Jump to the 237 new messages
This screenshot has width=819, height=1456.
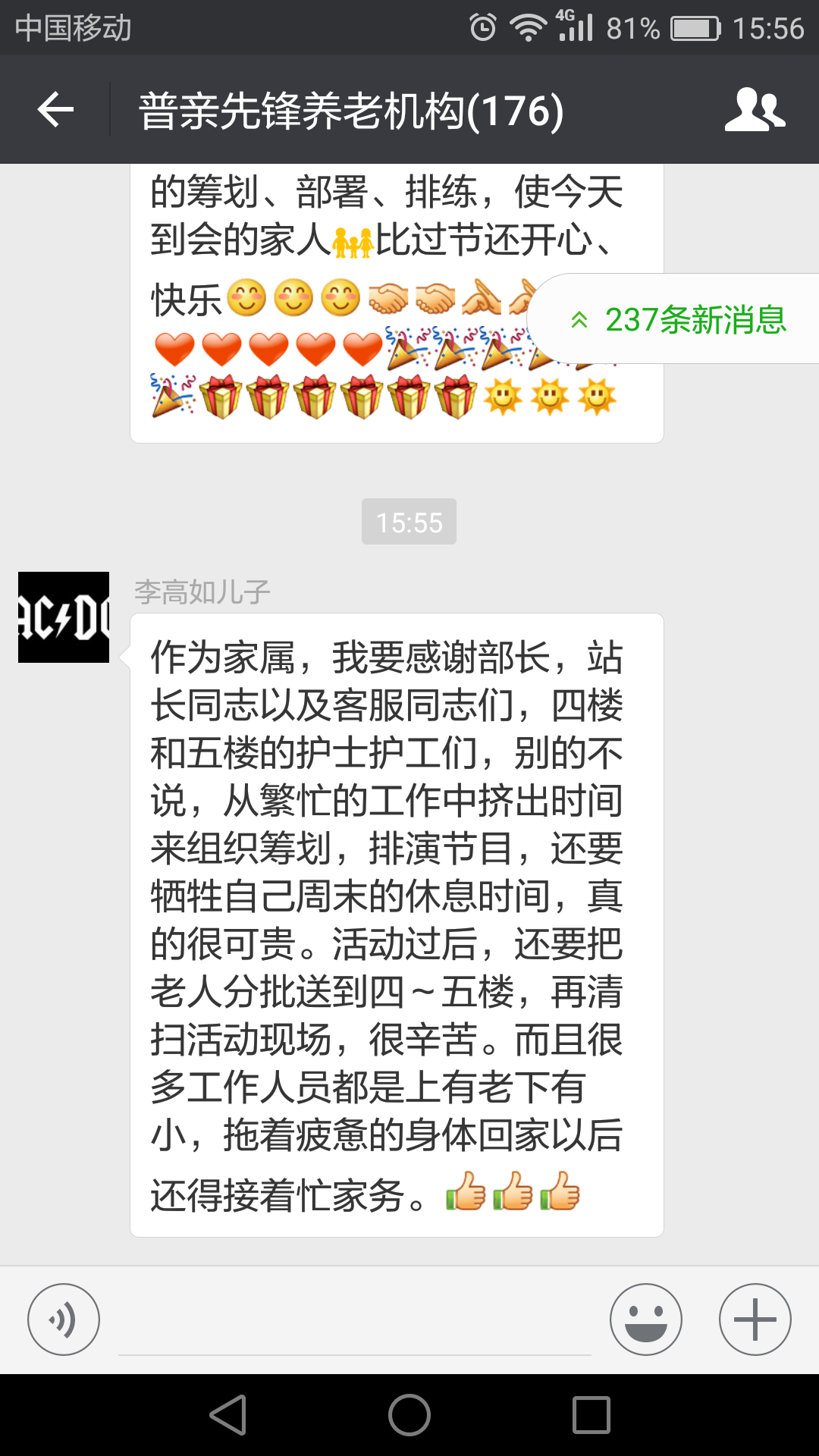[679, 319]
